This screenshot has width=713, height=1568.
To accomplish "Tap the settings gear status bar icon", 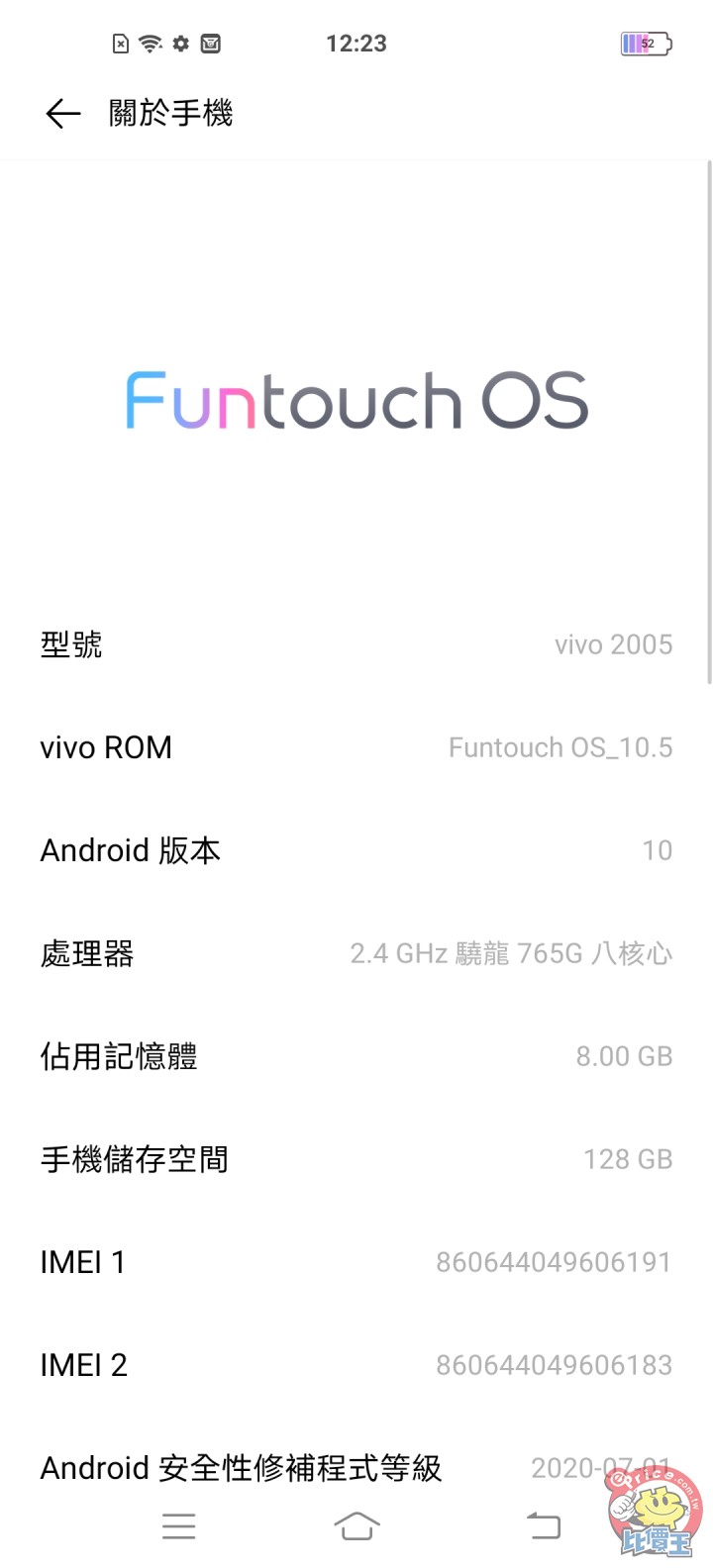I will 181,43.
